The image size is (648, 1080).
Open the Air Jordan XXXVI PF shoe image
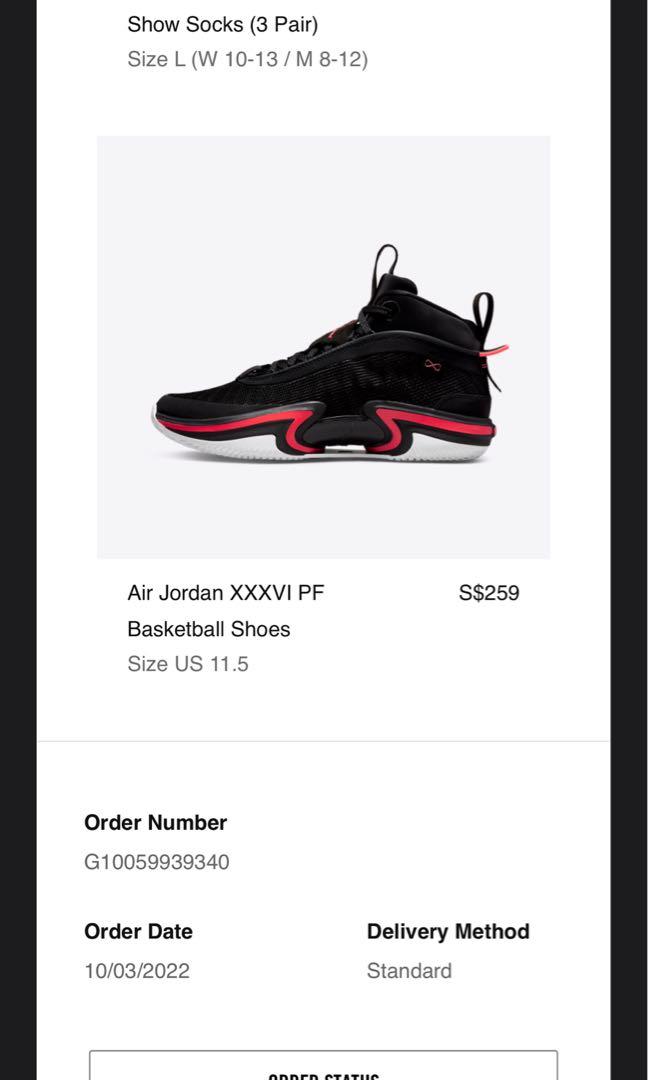pos(323,347)
